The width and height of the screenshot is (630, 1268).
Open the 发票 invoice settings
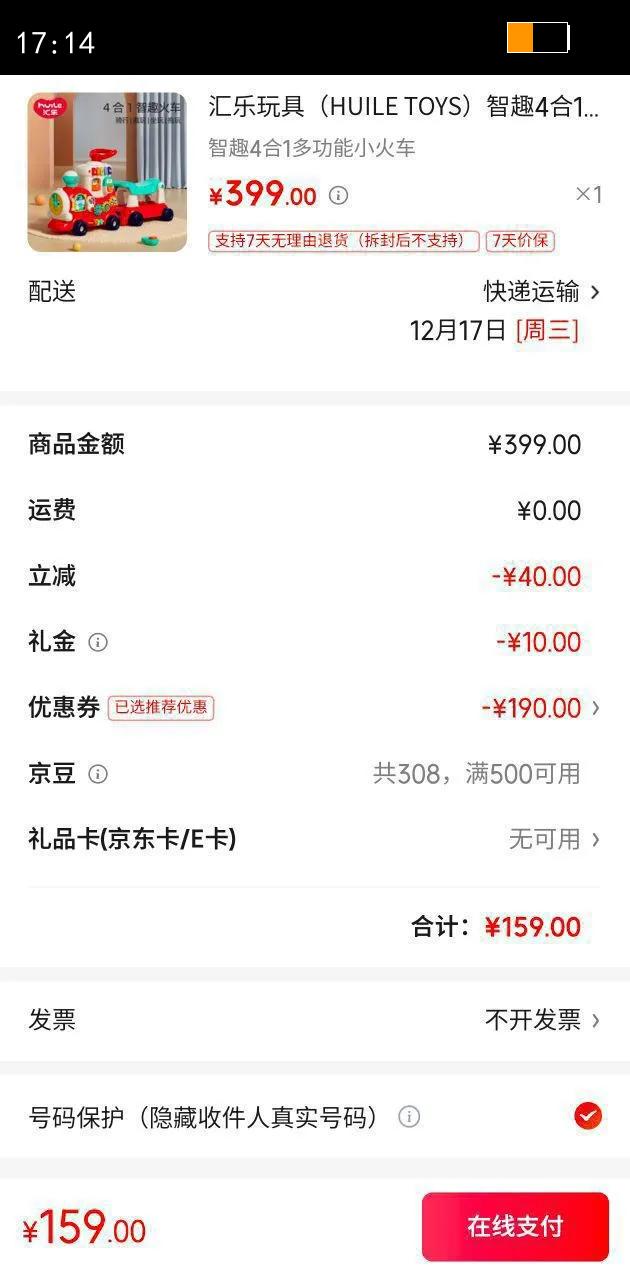click(314, 1020)
